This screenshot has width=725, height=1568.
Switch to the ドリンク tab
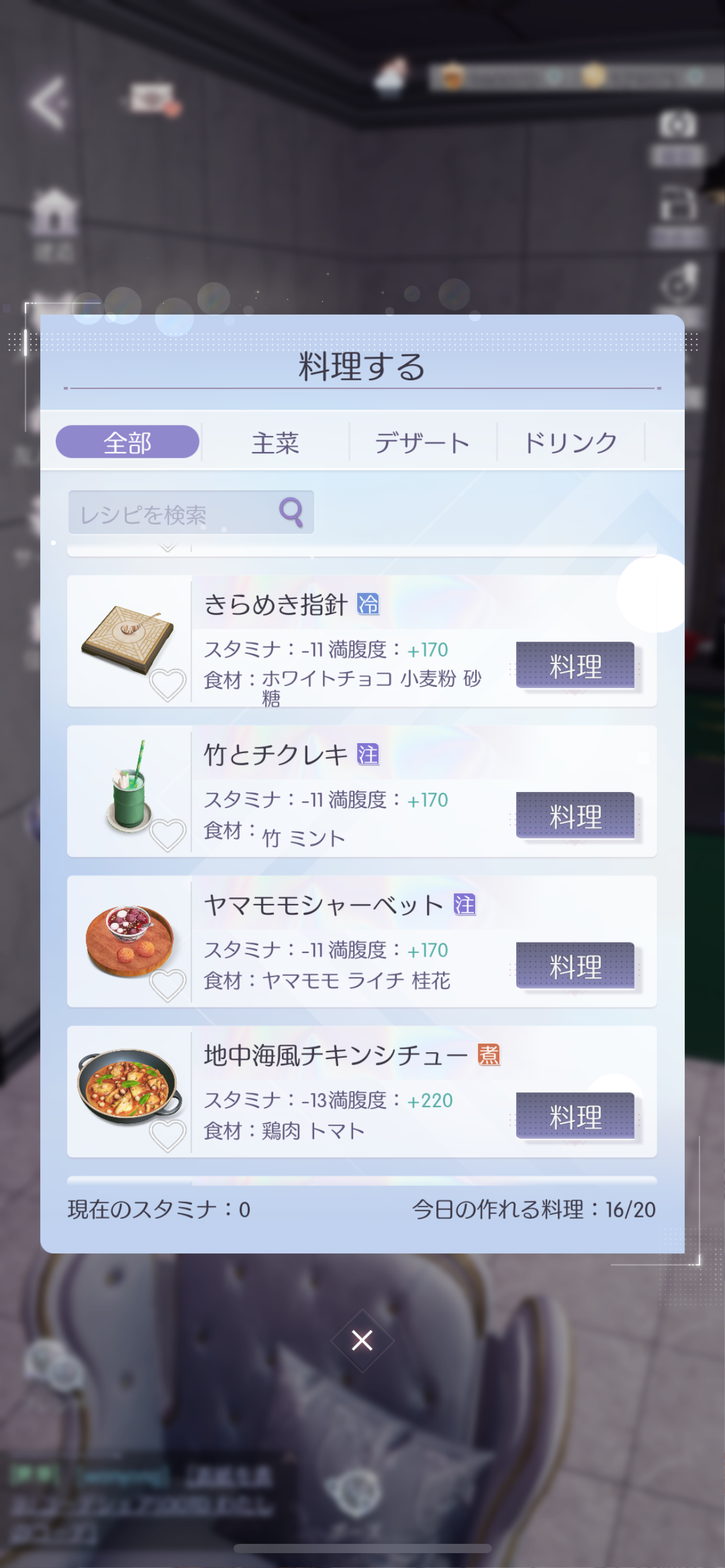(x=570, y=443)
